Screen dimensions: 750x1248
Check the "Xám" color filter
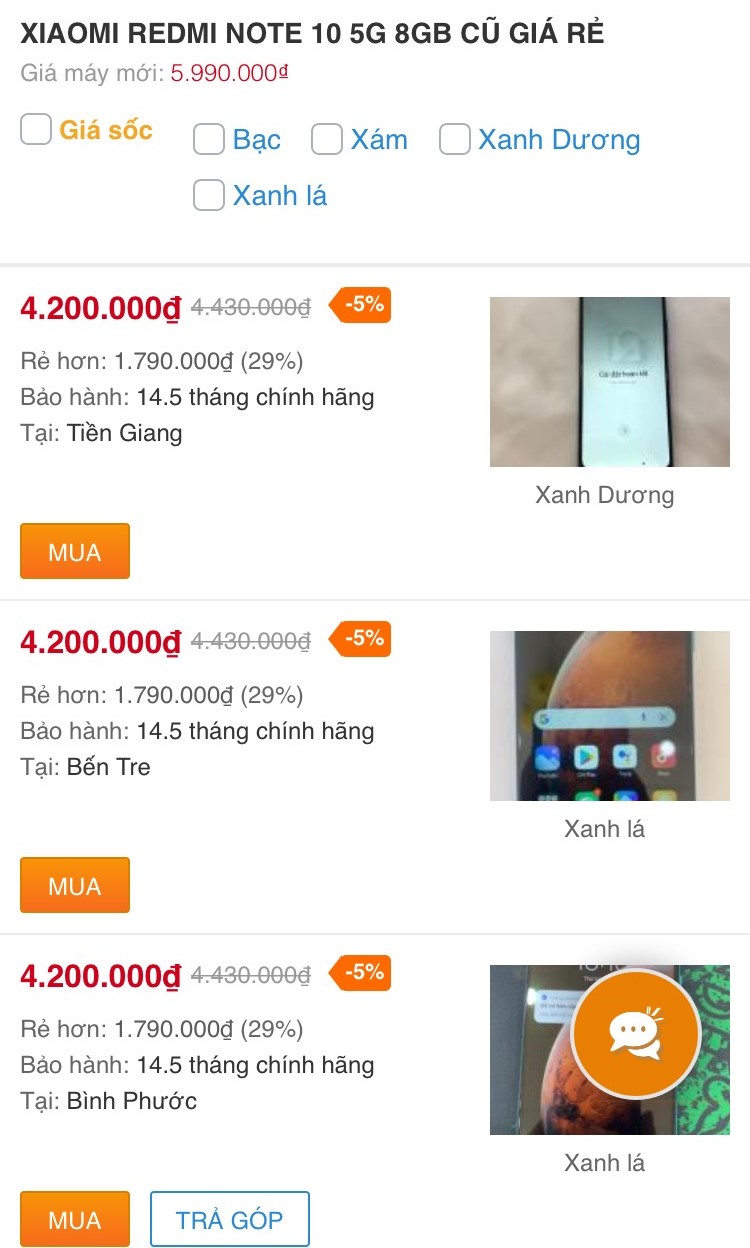[x=326, y=140]
